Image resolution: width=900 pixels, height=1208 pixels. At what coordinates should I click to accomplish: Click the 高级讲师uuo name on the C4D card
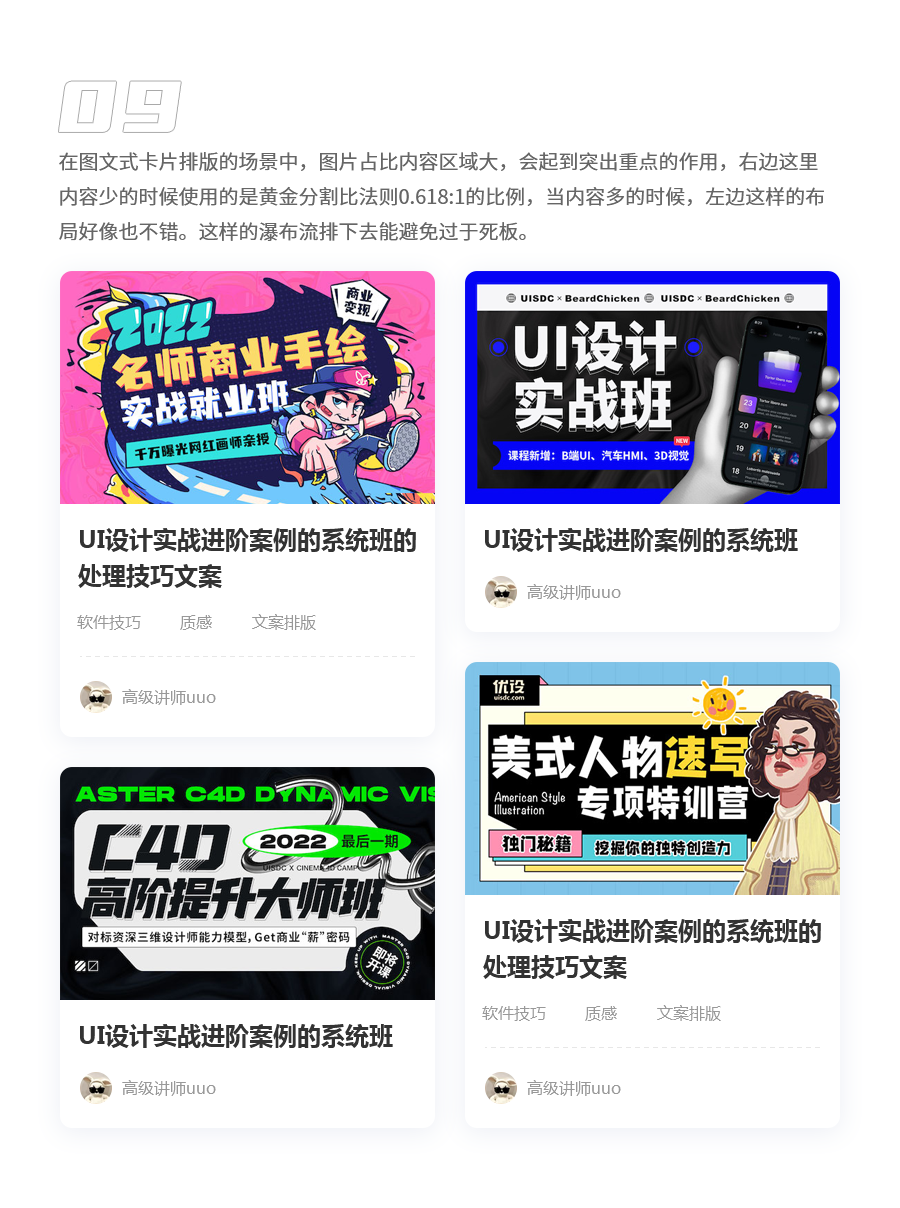point(167,1088)
